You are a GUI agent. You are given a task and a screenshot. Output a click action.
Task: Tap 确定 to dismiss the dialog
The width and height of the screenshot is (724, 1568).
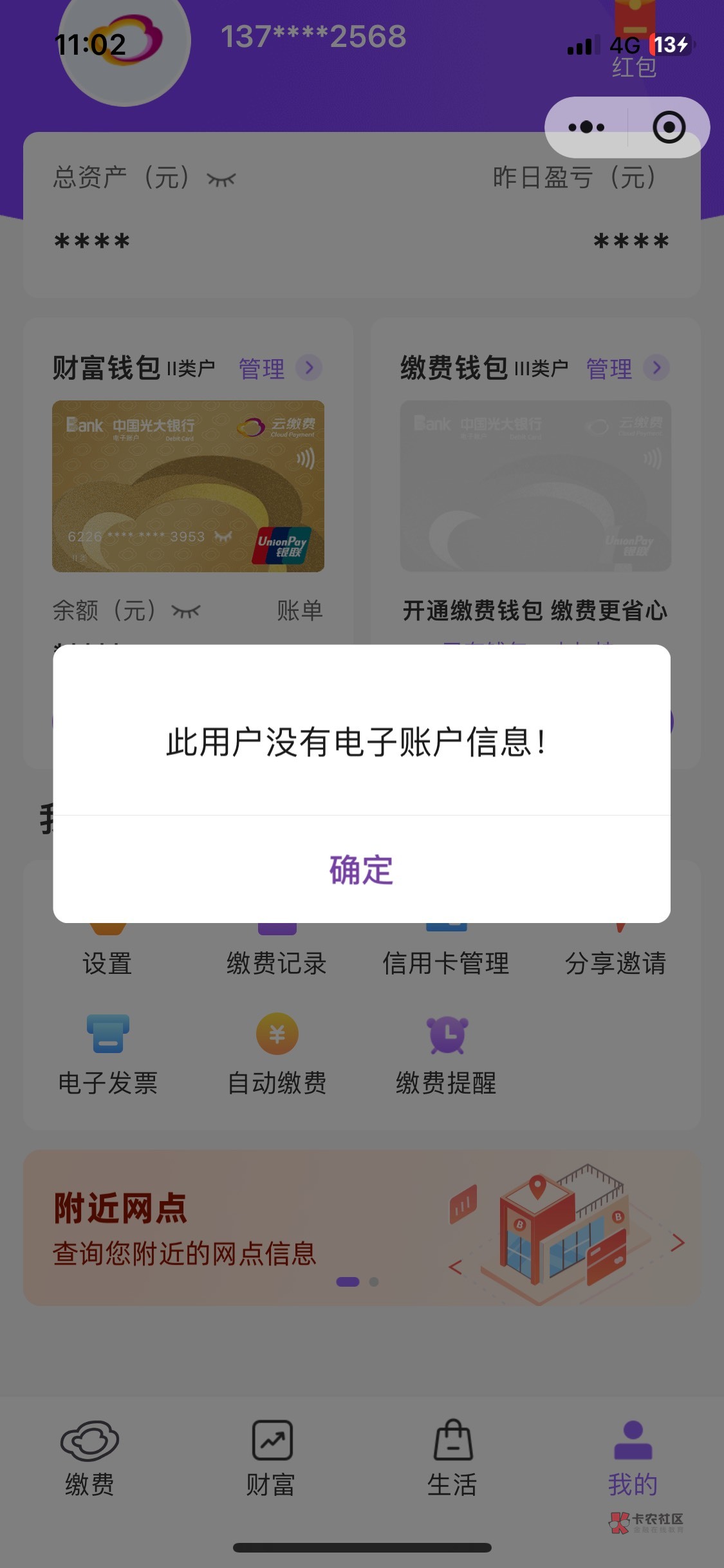(362, 870)
